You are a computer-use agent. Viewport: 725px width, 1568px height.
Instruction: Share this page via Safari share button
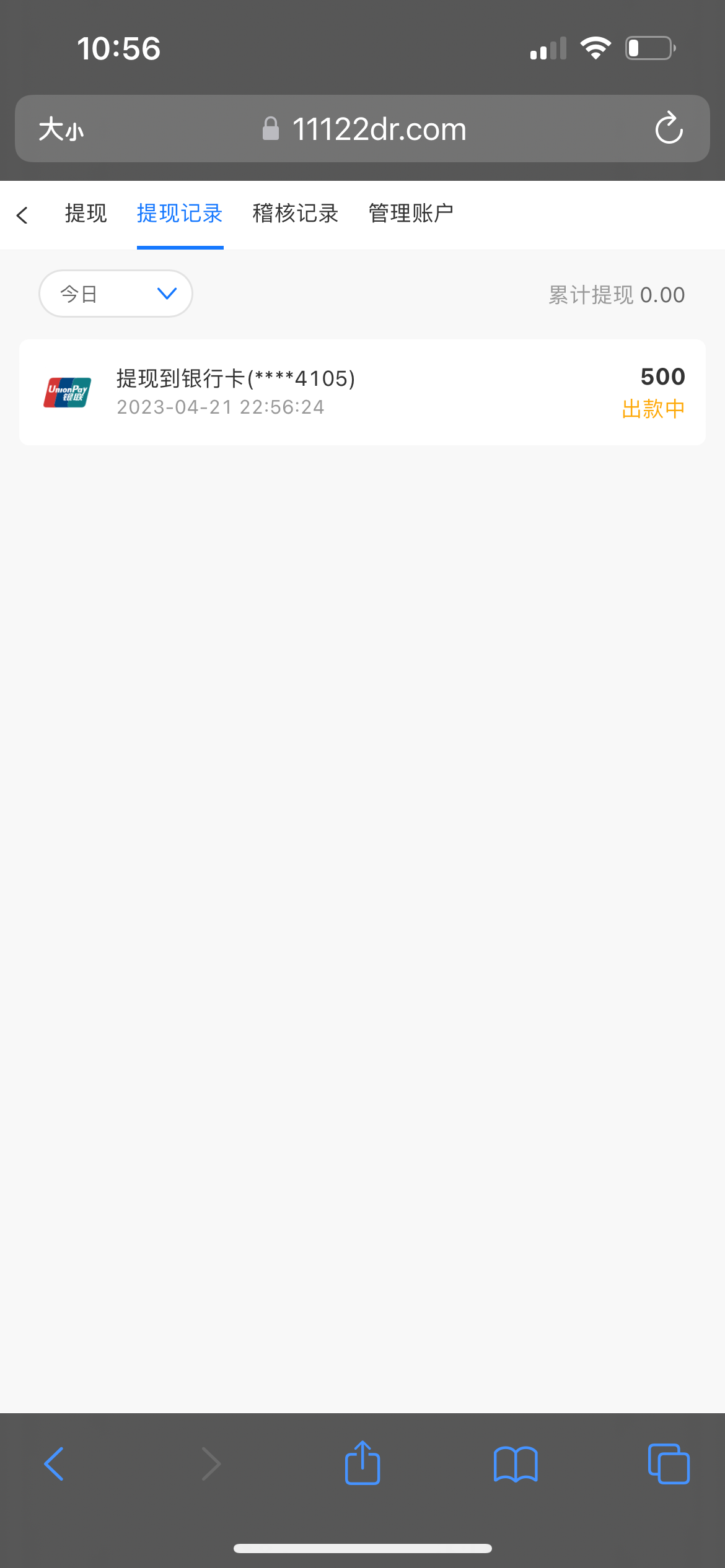pos(362,1464)
